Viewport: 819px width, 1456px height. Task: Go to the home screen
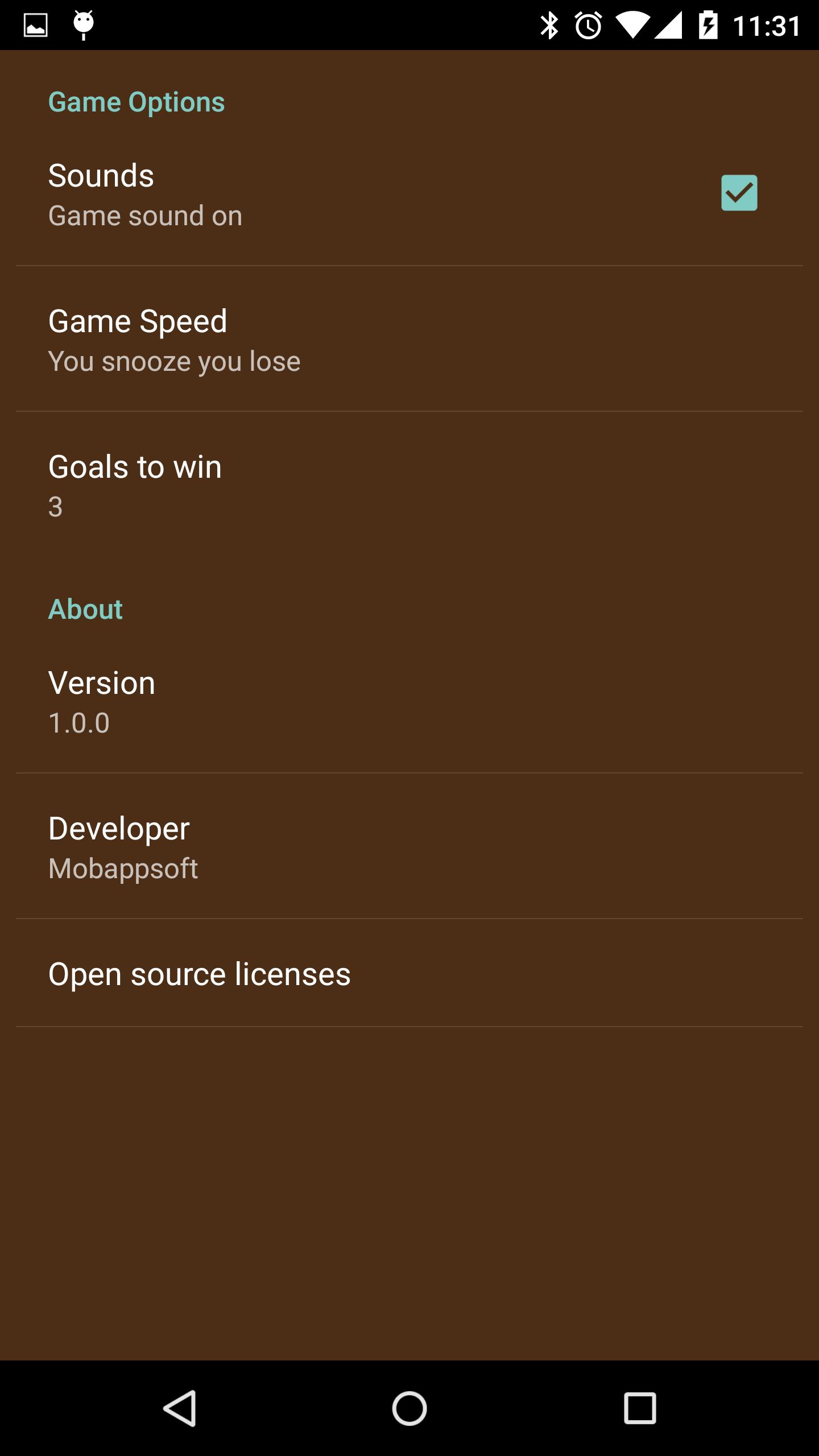coord(409,1408)
